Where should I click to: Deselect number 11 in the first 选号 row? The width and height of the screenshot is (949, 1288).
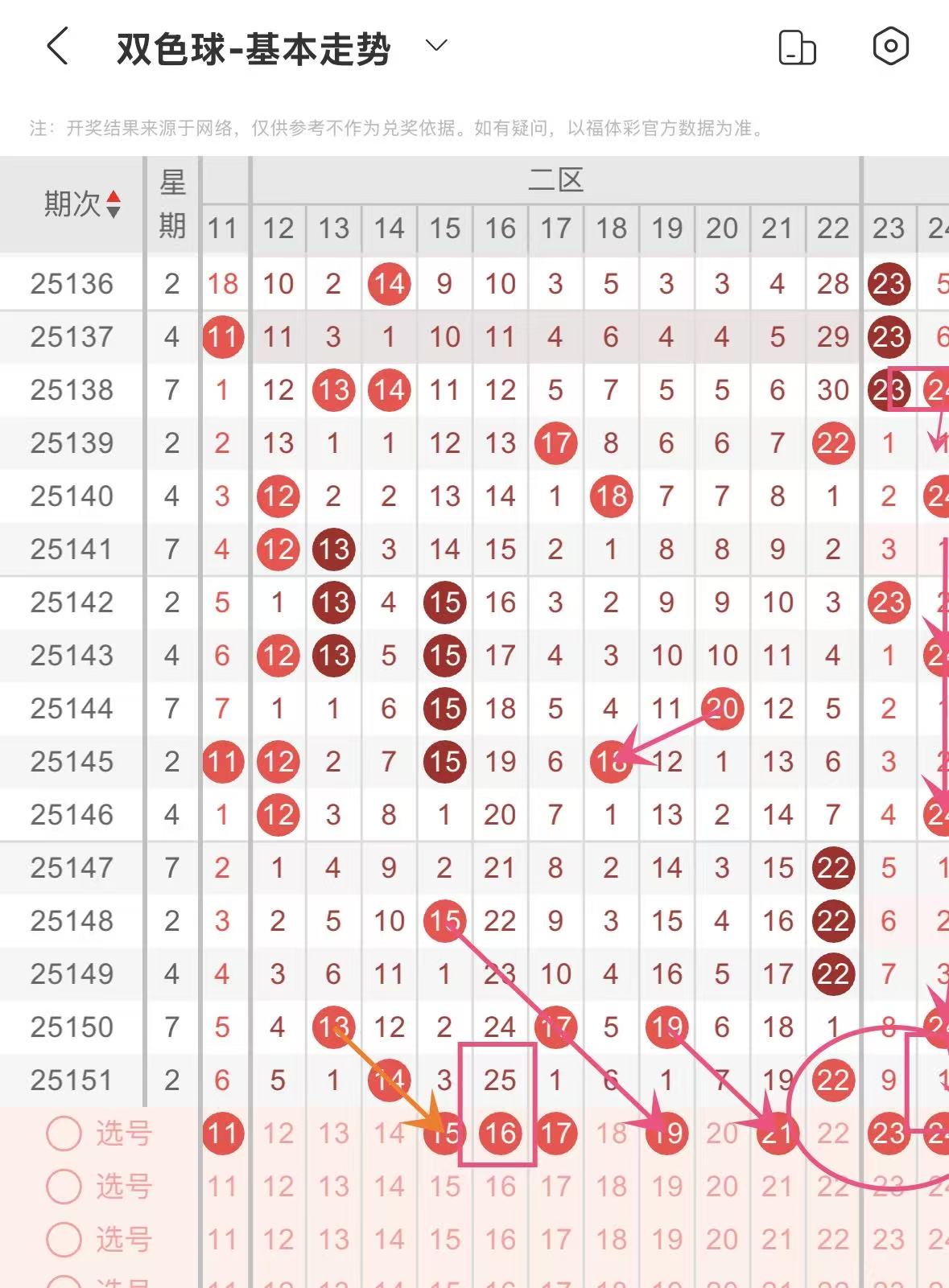coord(223,1134)
